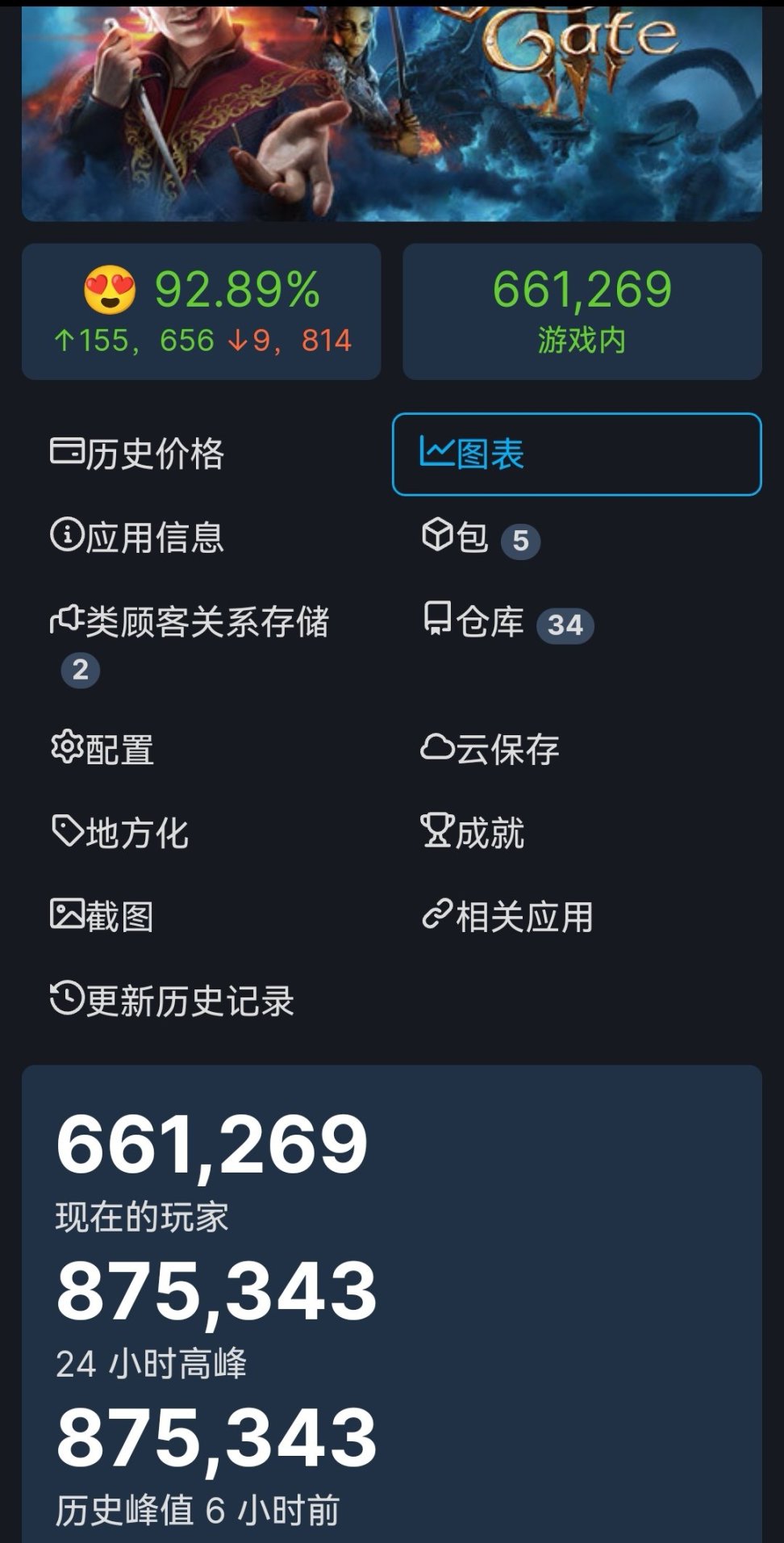This screenshot has height=1543, width=784.
Task: Open the 截图 screenshots section
Action: click(102, 917)
